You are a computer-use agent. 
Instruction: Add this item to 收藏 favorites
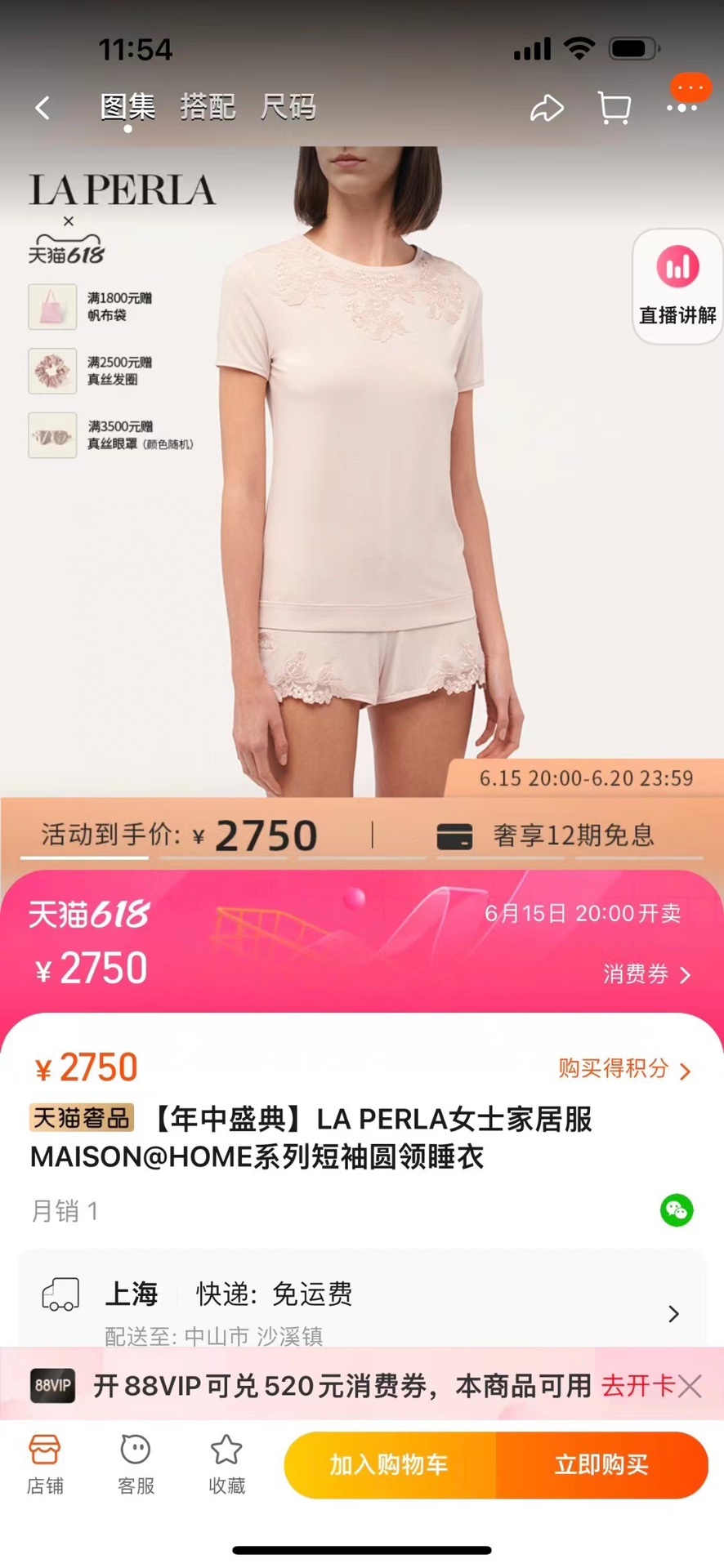tap(226, 1463)
